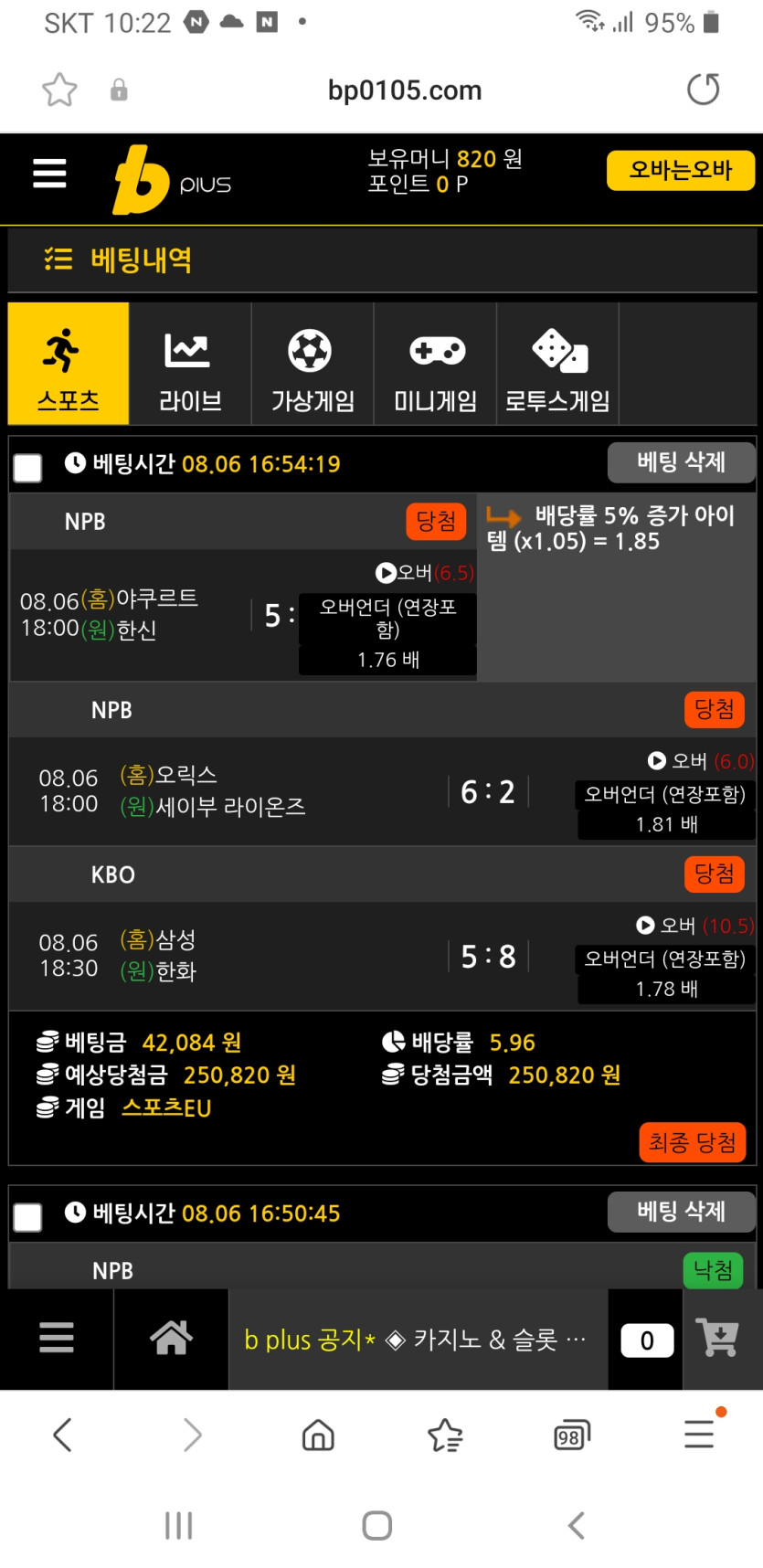763x1568 pixels.
Task: Bookmark this page with the star icon
Action: (60, 90)
